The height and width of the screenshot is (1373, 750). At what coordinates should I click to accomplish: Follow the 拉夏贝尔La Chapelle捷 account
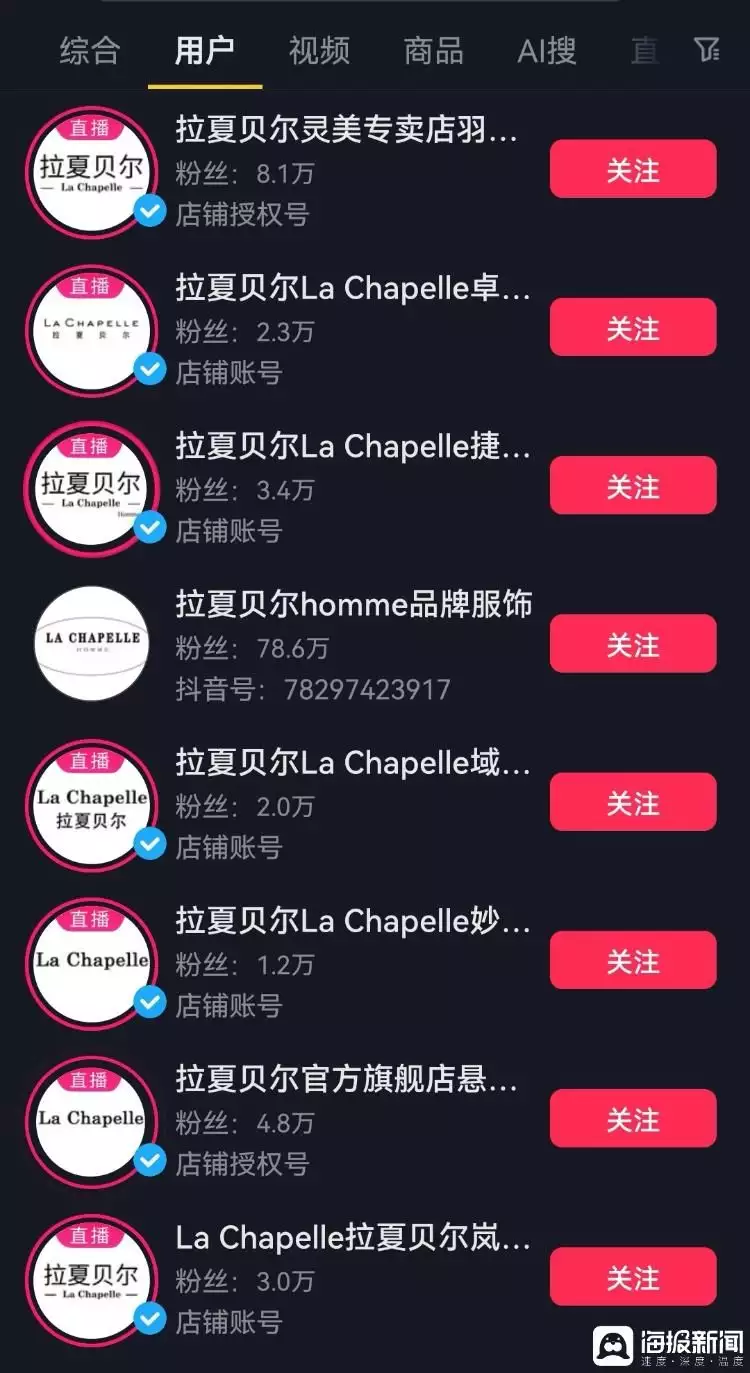pos(633,486)
